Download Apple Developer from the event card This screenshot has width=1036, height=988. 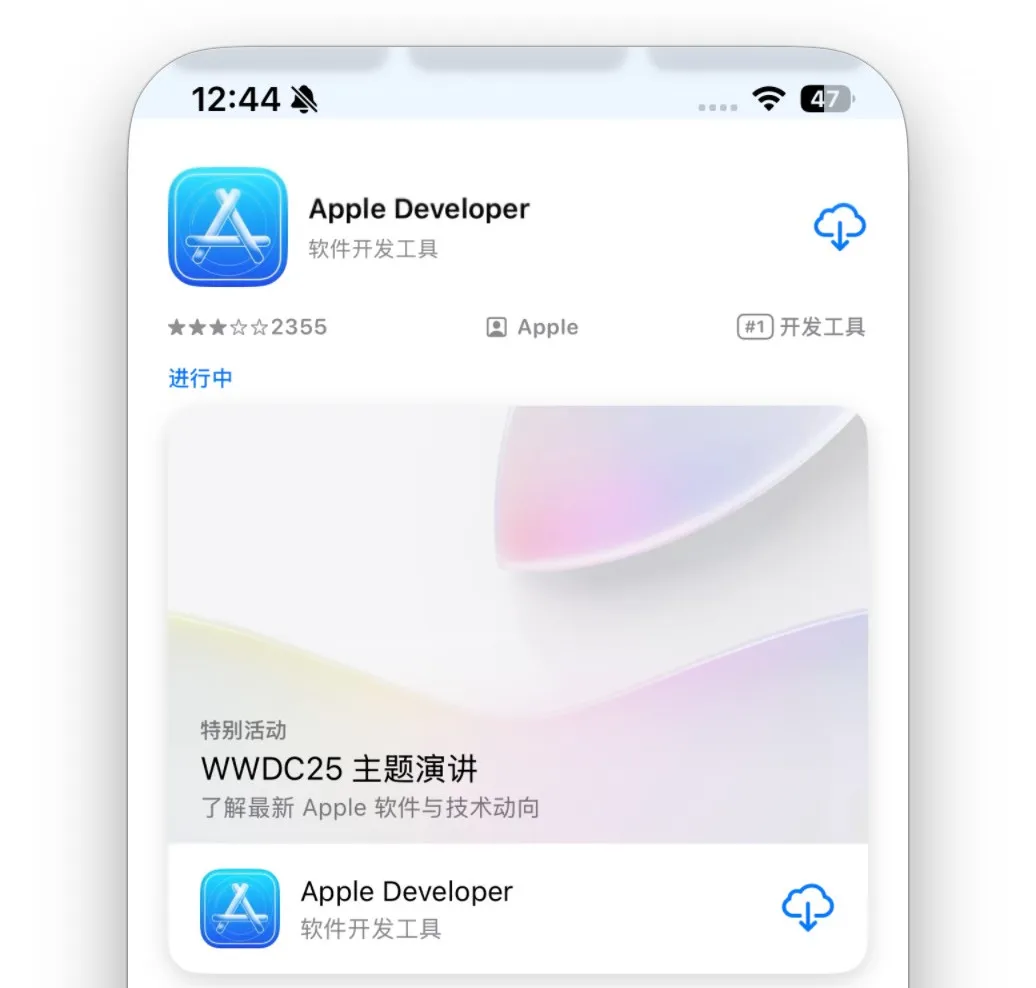click(807, 907)
